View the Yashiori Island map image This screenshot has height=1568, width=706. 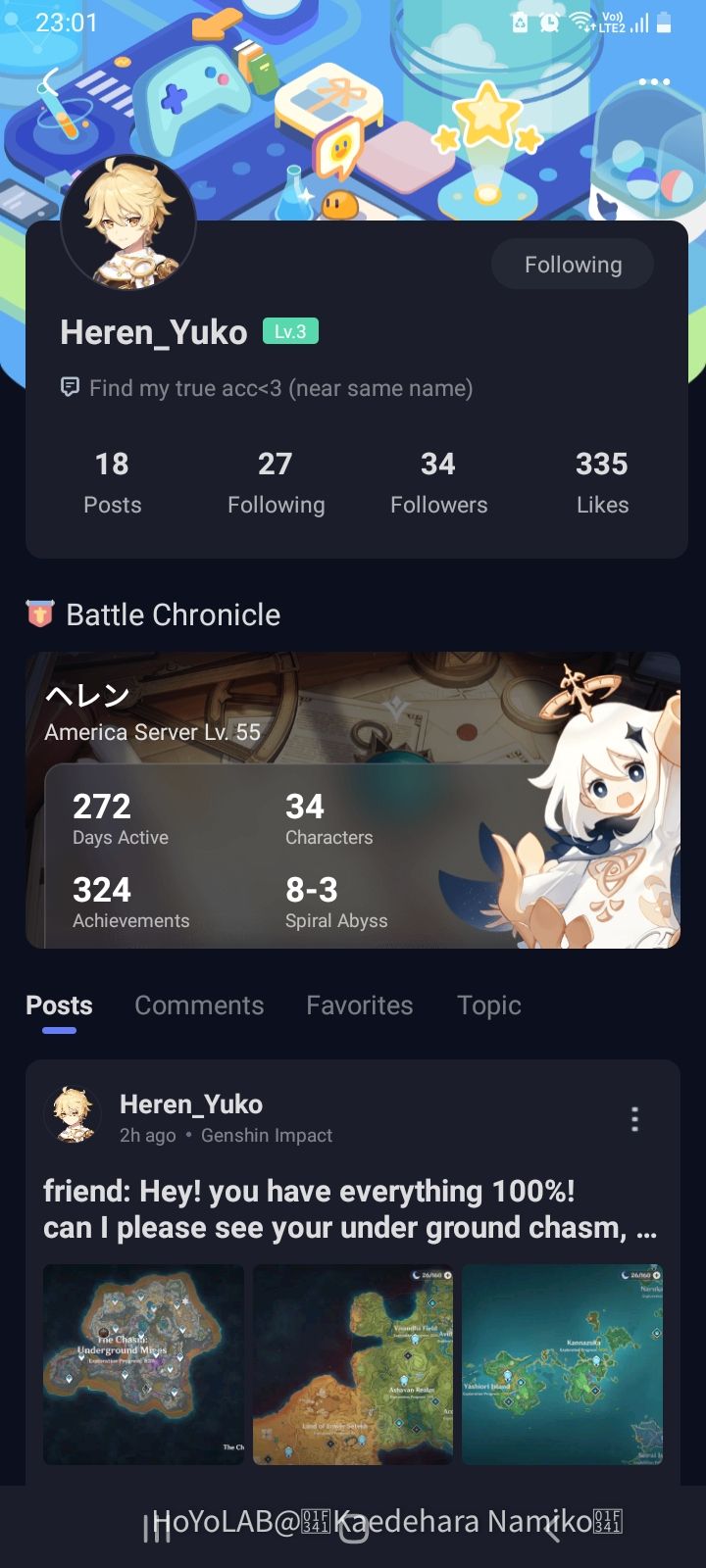click(562, 1364)
